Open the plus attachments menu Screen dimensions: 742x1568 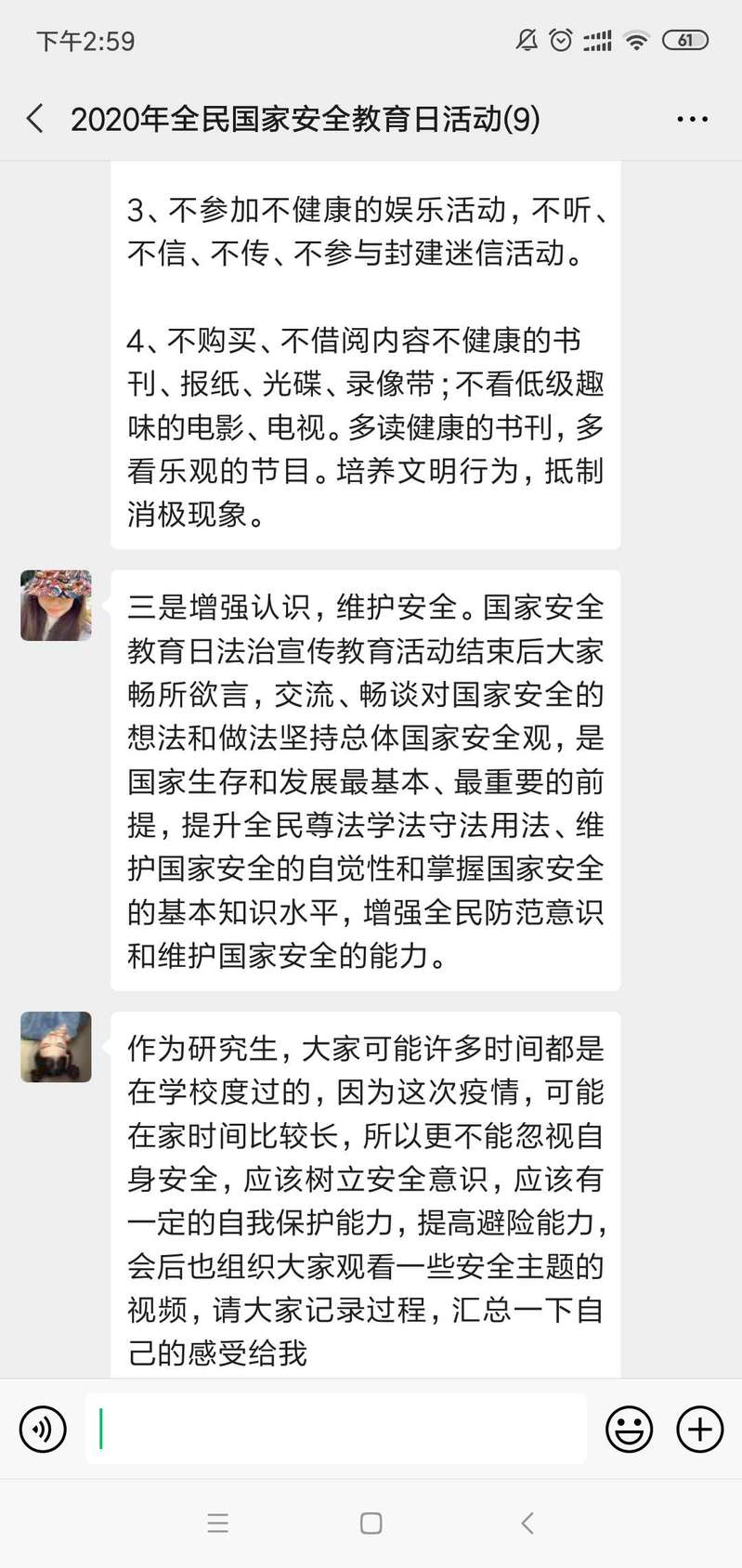pyautogui.click(x=699, y=1429)
